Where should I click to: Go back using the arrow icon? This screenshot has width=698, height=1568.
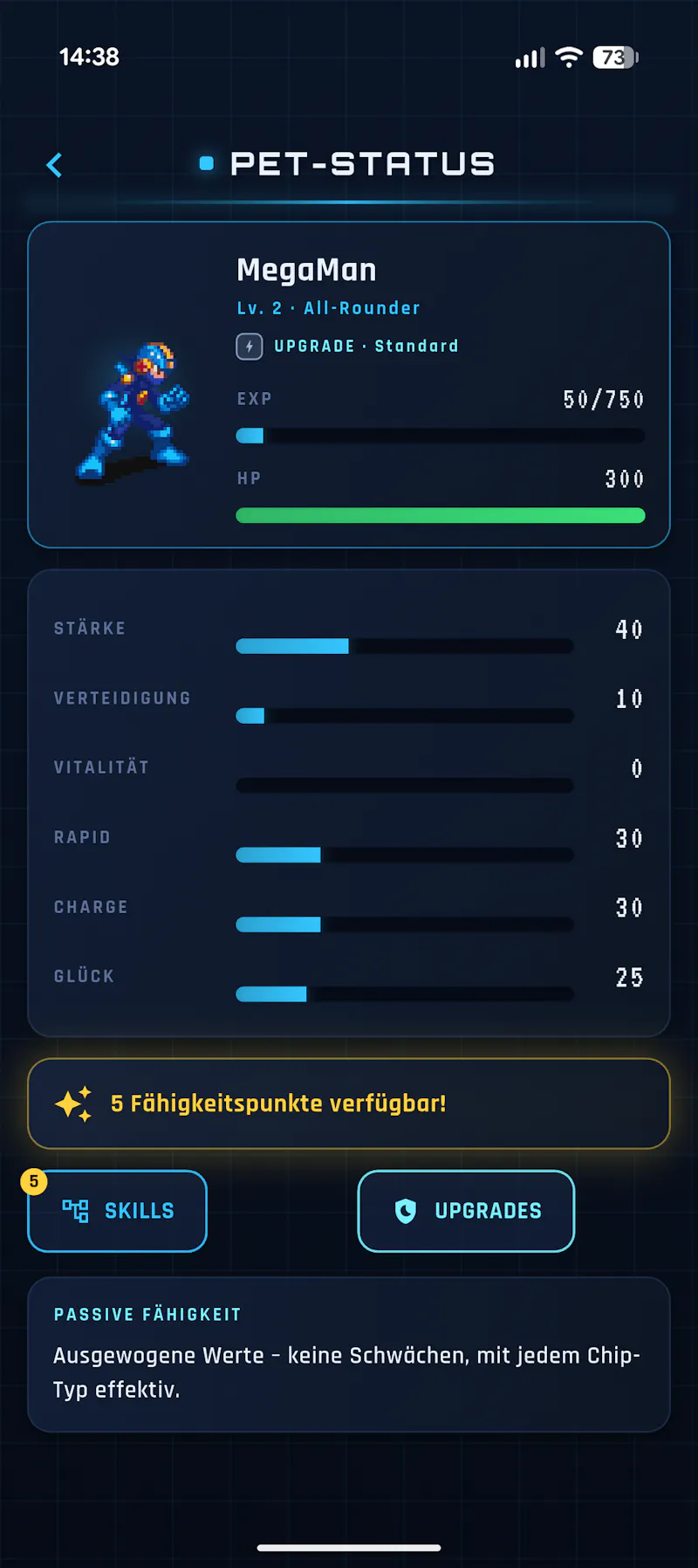(x=54, y=165)
